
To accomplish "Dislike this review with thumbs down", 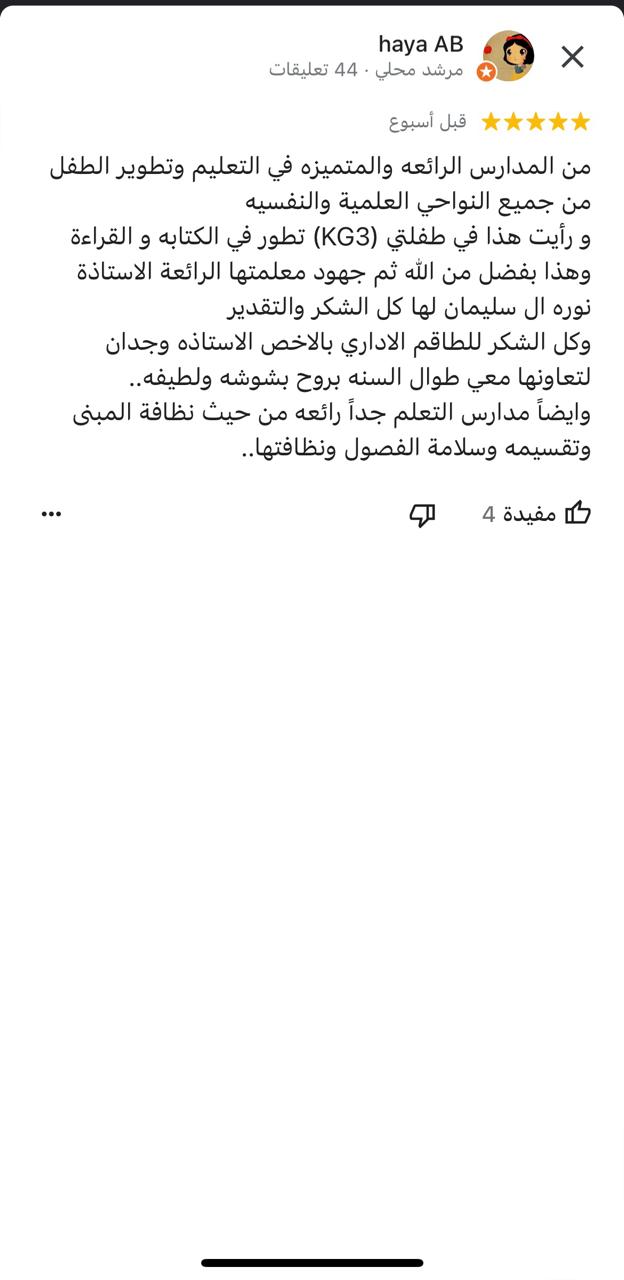I will (422, 515).
